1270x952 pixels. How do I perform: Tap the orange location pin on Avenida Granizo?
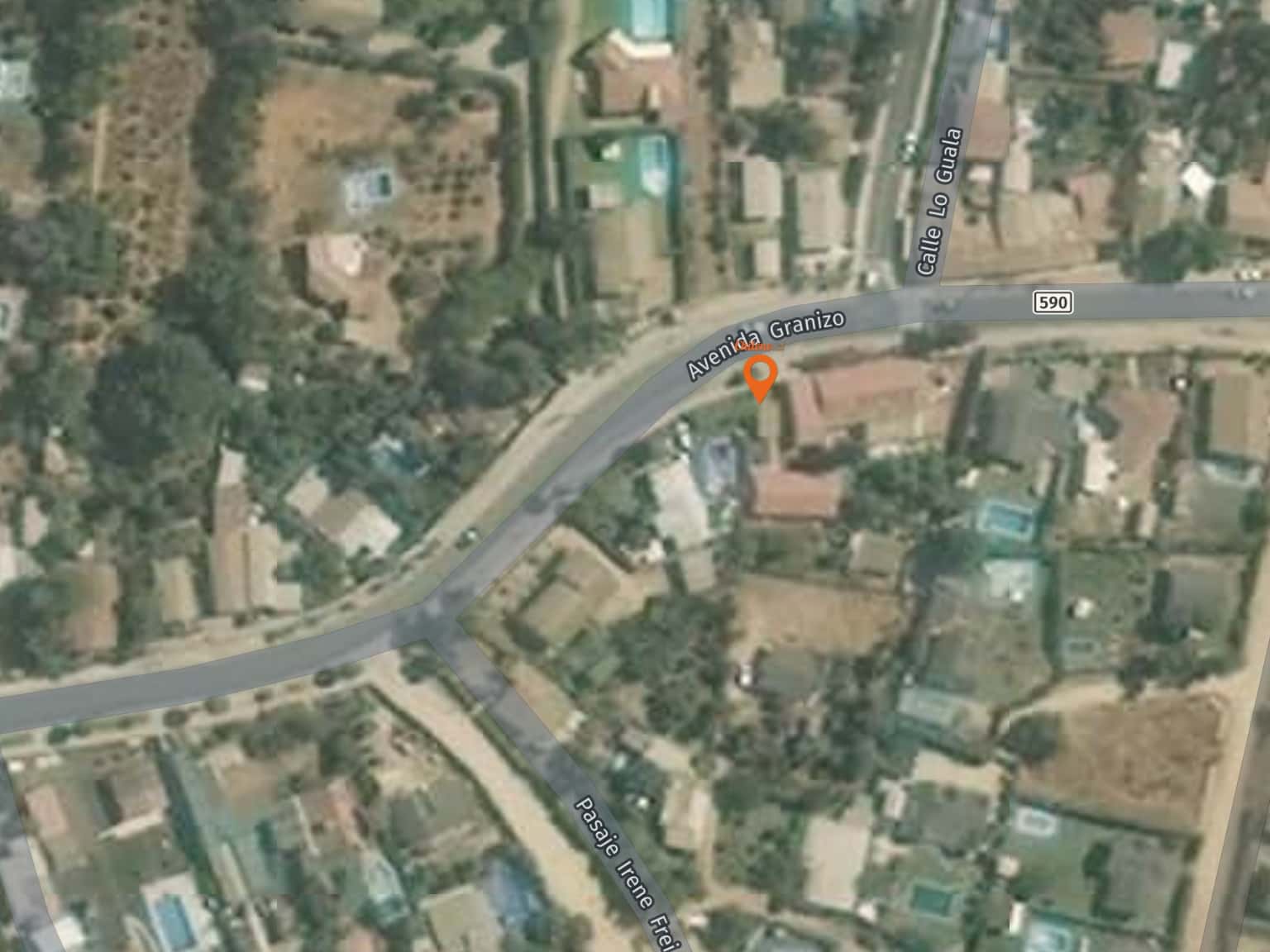[759, 376]
